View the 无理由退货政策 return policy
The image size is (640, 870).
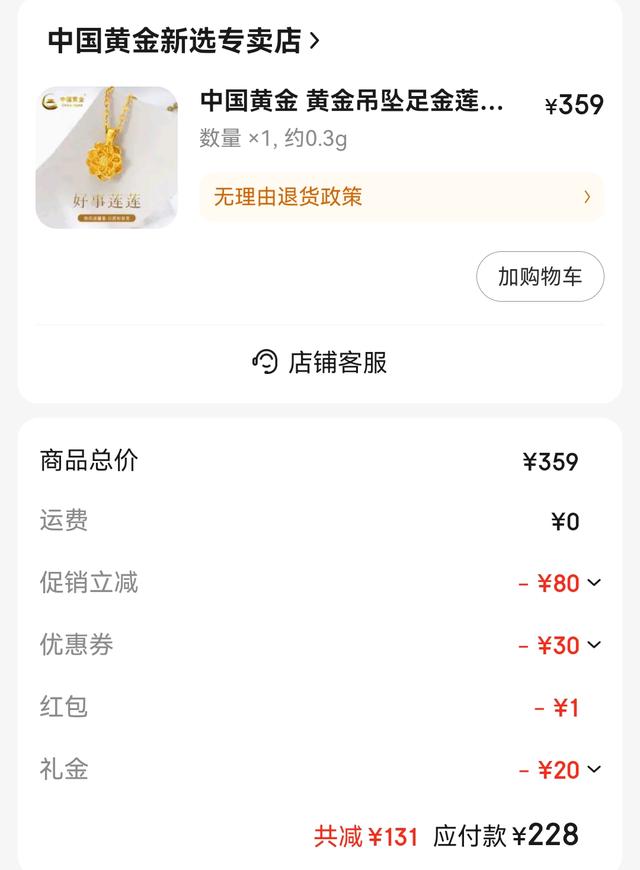click(x=401, y=197)
